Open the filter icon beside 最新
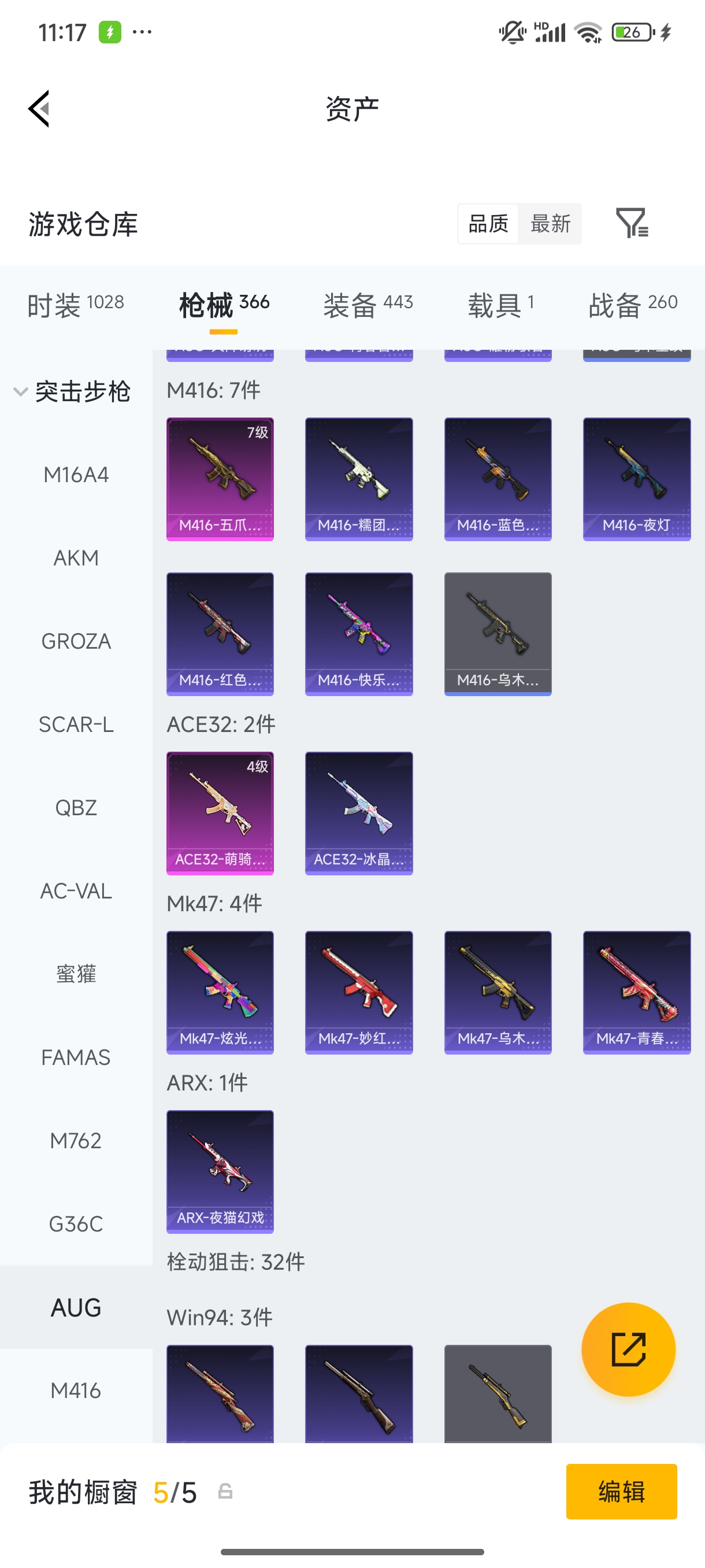Viewport: 705px width, 1568px height. click(632, 223)
